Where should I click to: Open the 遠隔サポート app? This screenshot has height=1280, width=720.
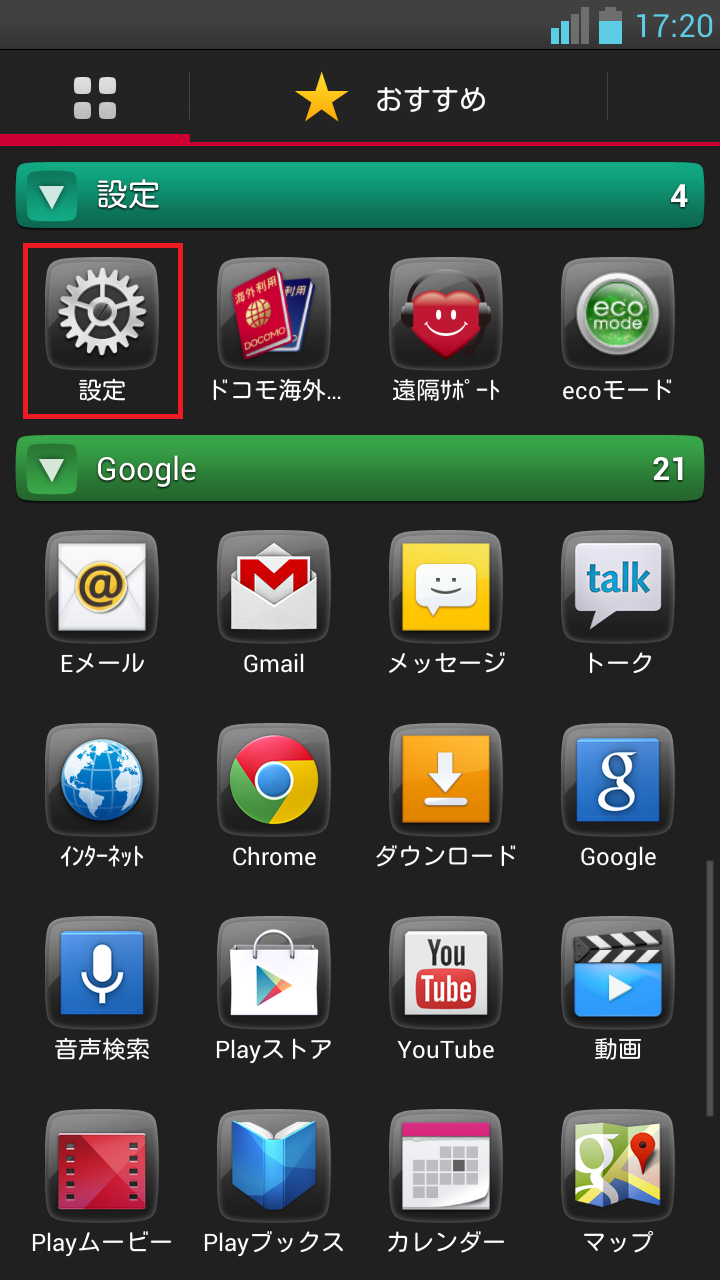pos(446,314)
